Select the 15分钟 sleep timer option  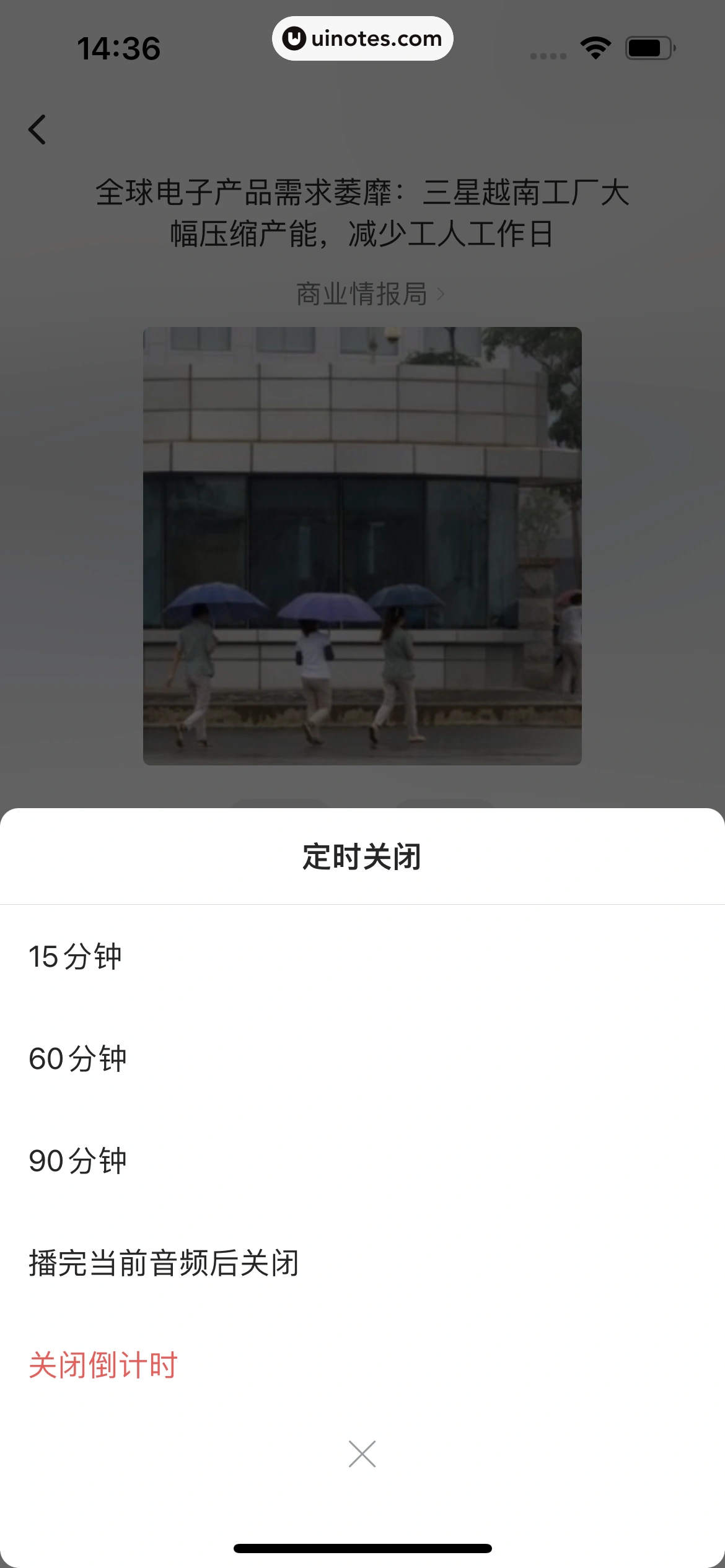click(76, 956)
